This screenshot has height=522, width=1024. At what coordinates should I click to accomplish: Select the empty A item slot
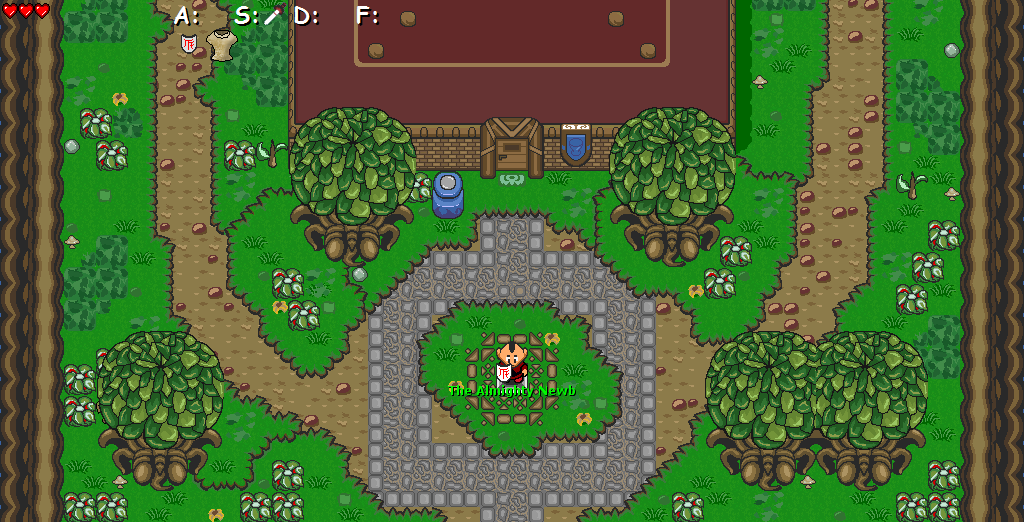(187, 16)
